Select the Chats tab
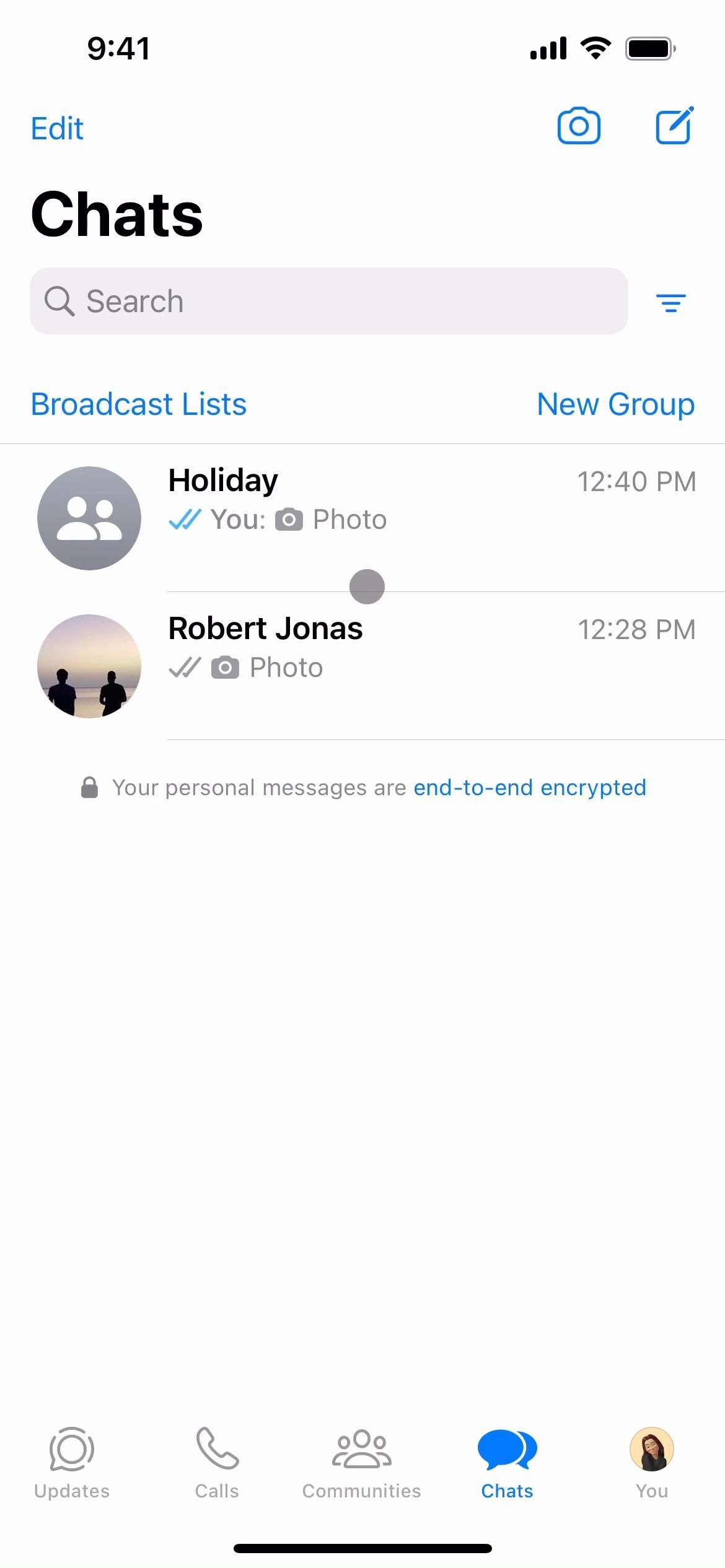The width and height of the screenshot is (725, 1568). click(x=507, y=1463)
